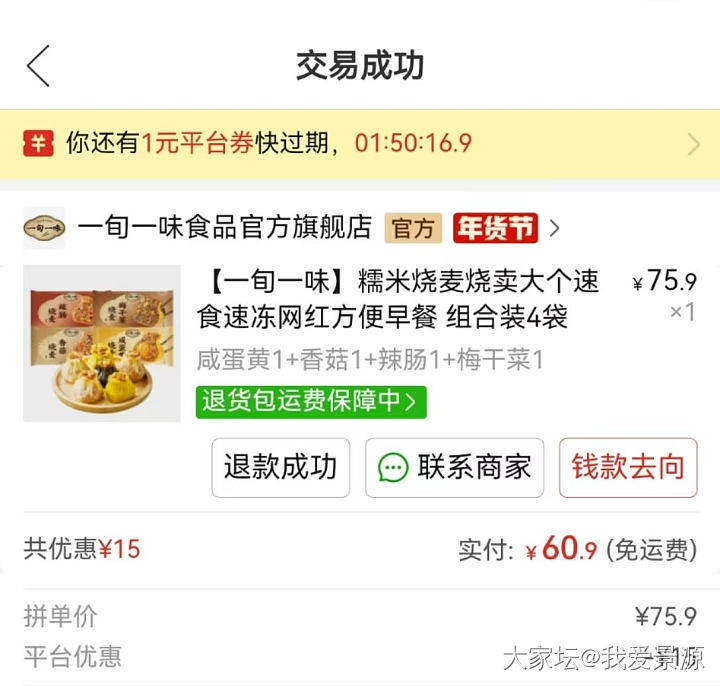The width and height of the screenshot is (720, 686).
Task: Go back from the 交易成功 page
Action: coord(38,66)
